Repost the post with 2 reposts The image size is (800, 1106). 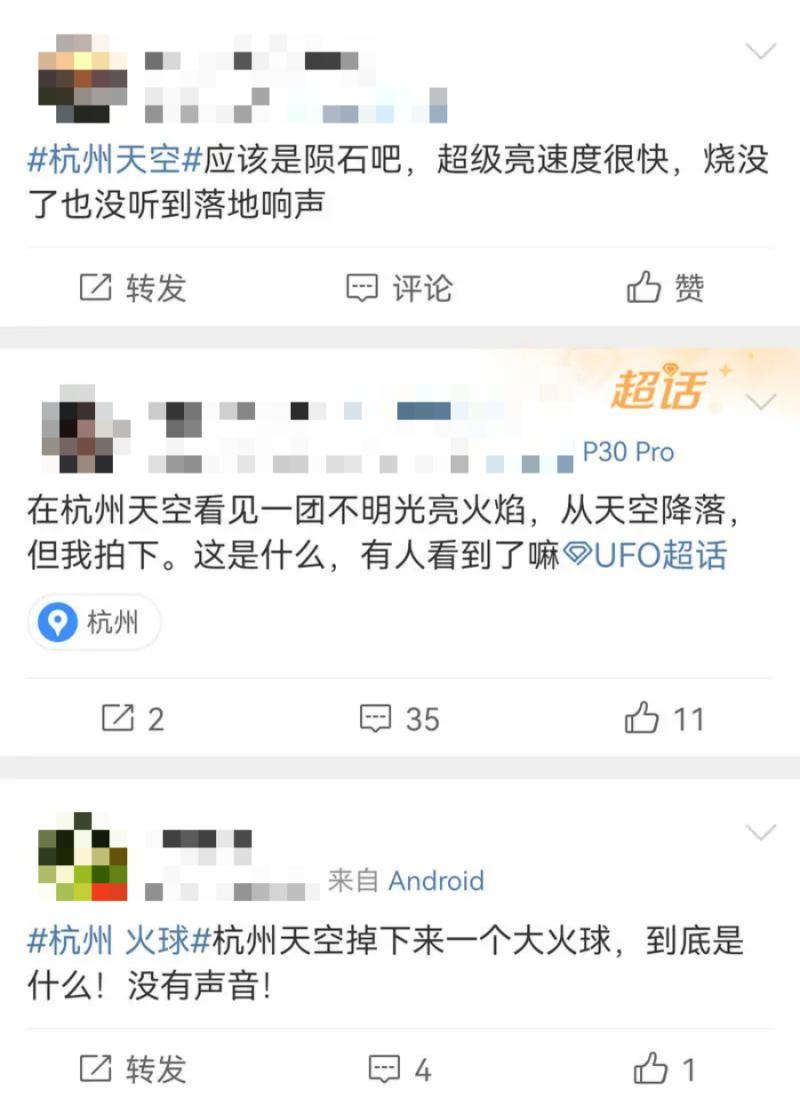click(132, 718)
